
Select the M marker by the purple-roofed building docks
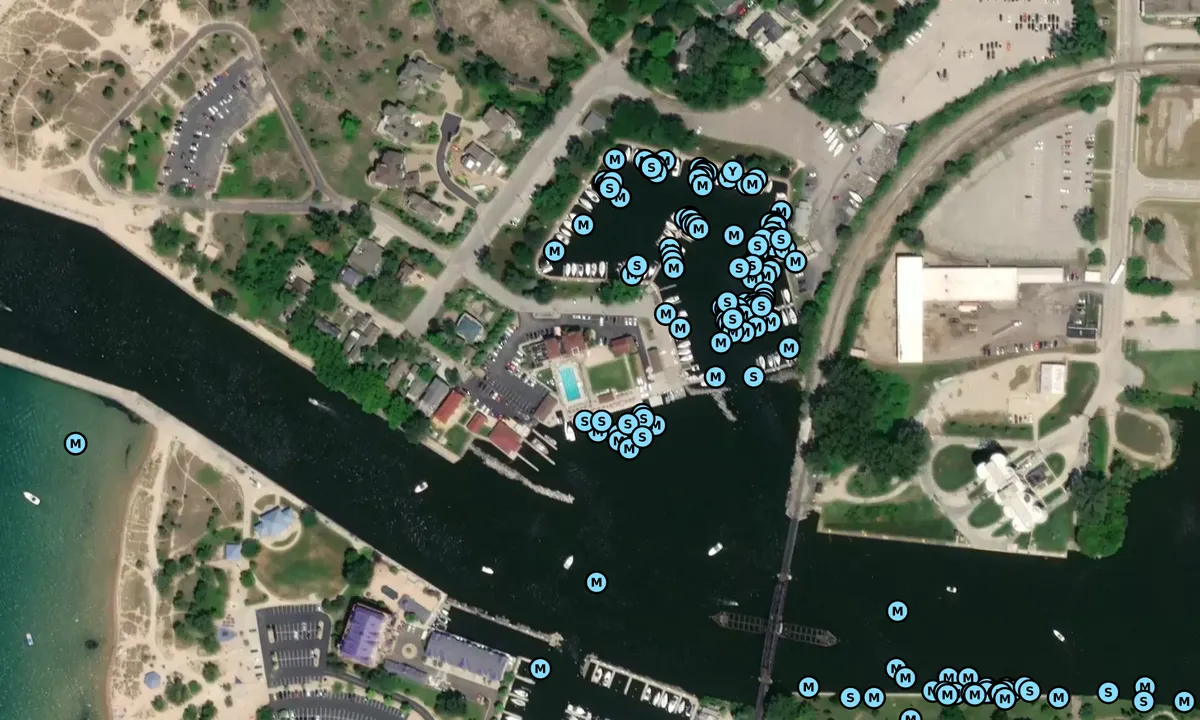tap(540, 668)
